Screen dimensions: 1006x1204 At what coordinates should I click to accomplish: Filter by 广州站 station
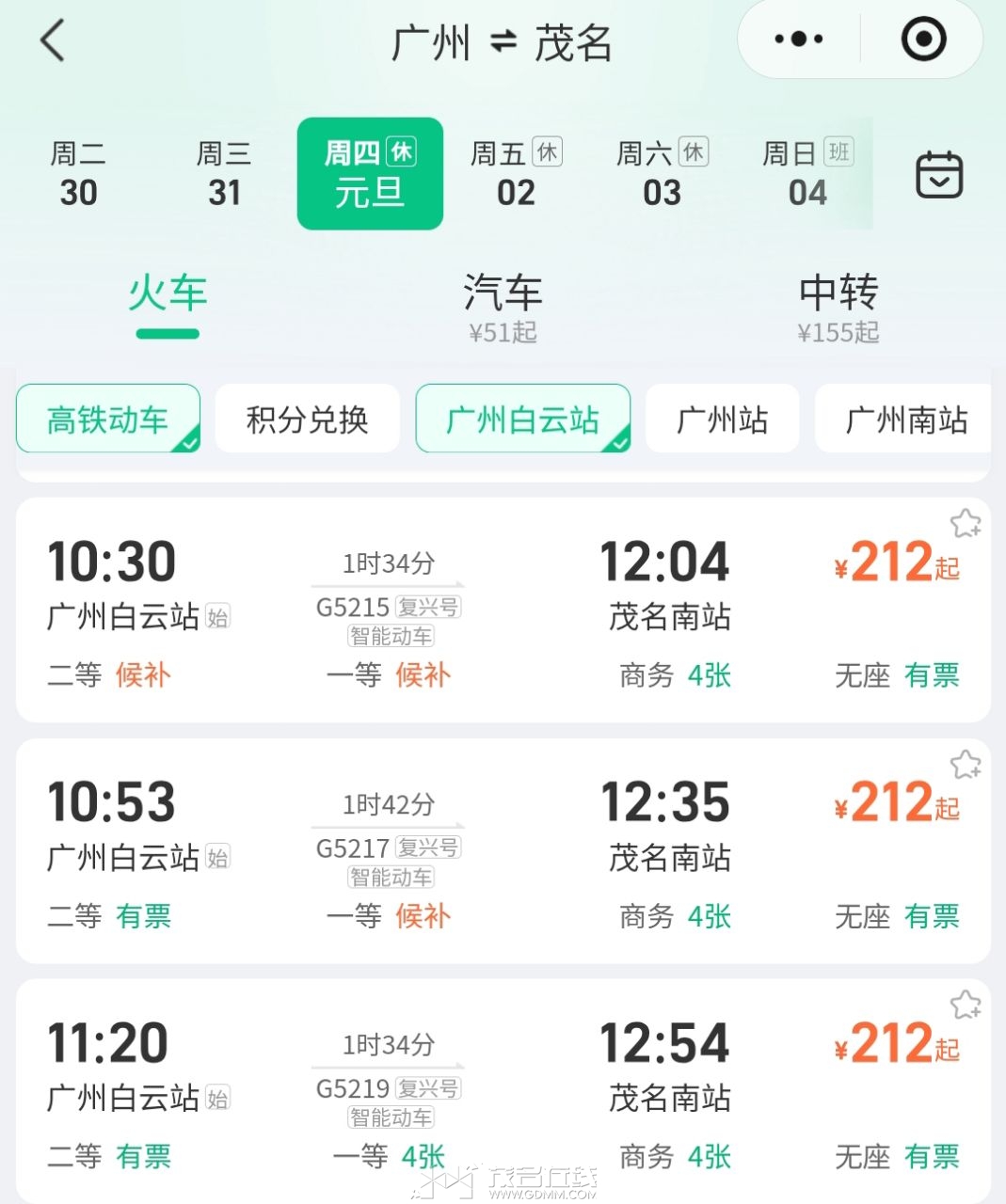[722, 420]
